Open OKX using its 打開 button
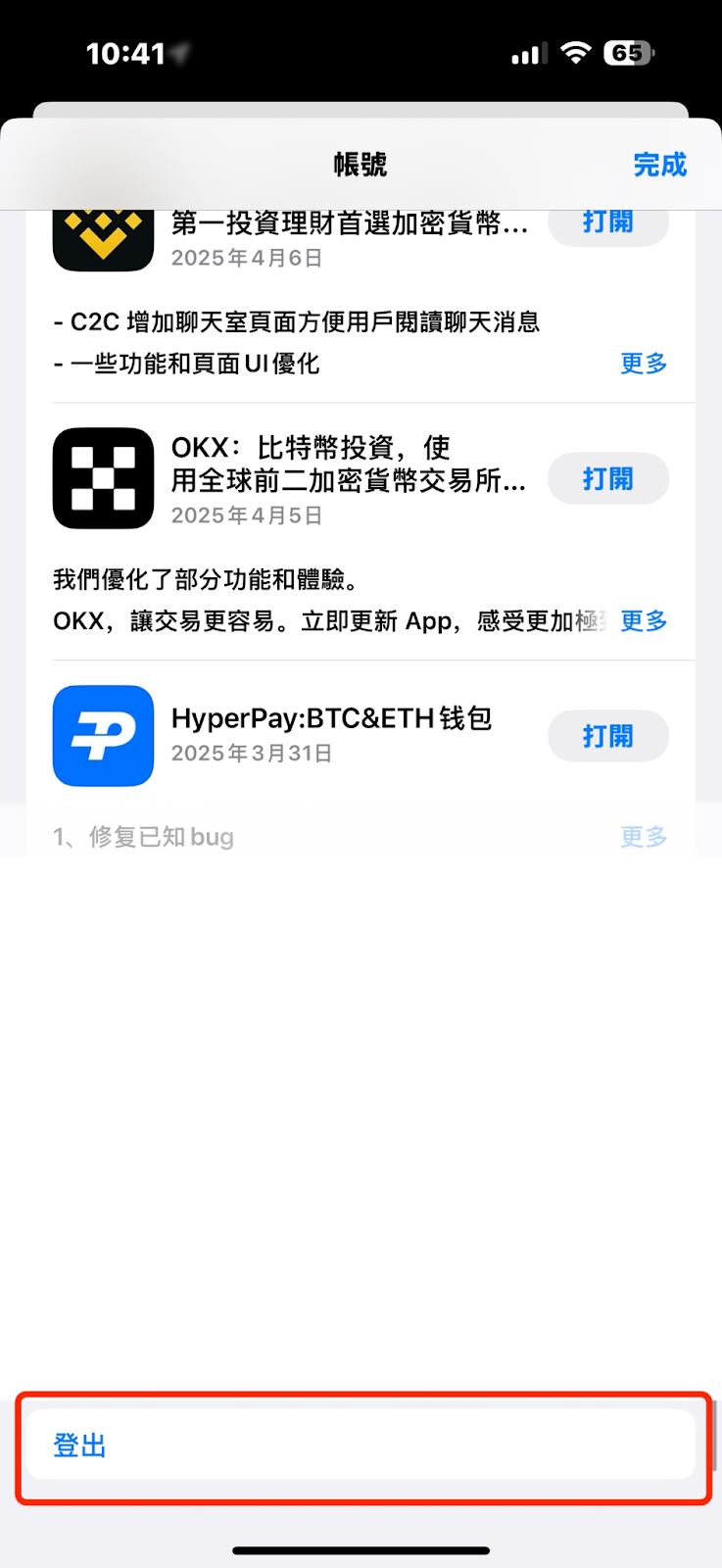This screenshot has height=1568, width=722. click(x=607, y=478)
